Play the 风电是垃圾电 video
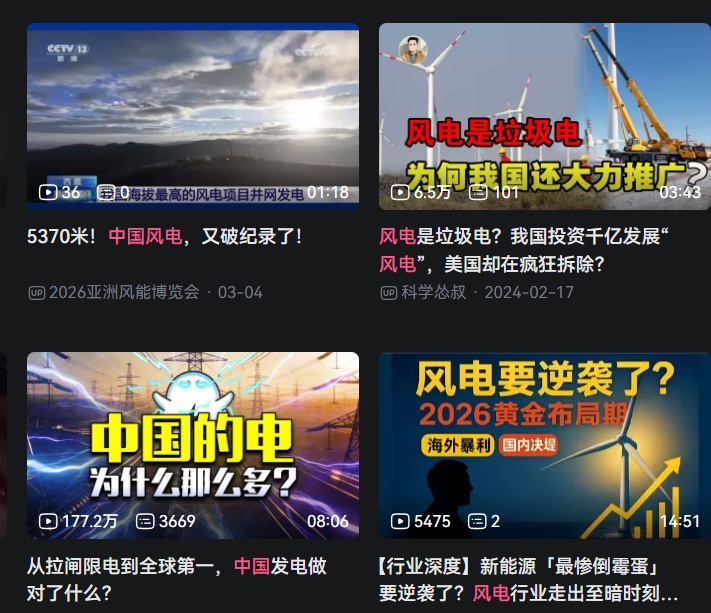Screen dimensions: 711x613 (544, 115)
